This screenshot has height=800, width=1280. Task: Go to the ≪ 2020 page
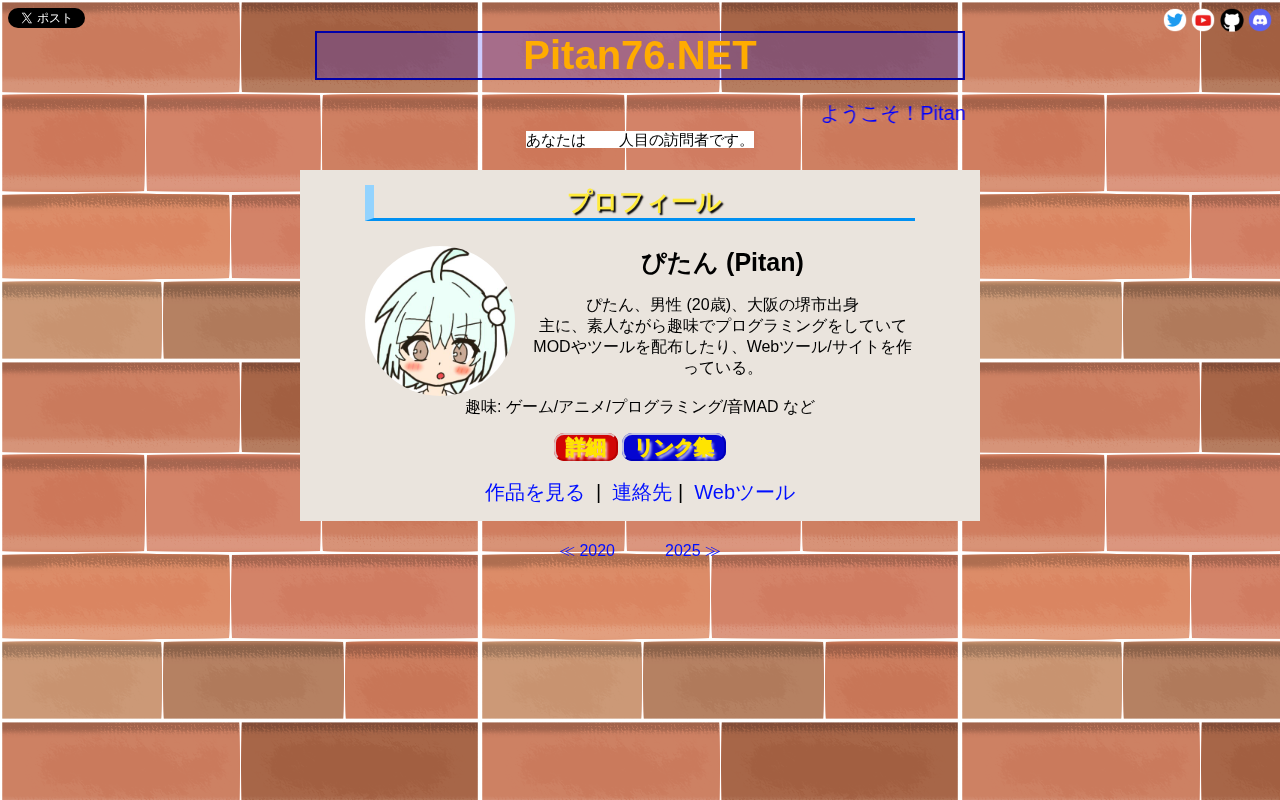coord(587,551)
